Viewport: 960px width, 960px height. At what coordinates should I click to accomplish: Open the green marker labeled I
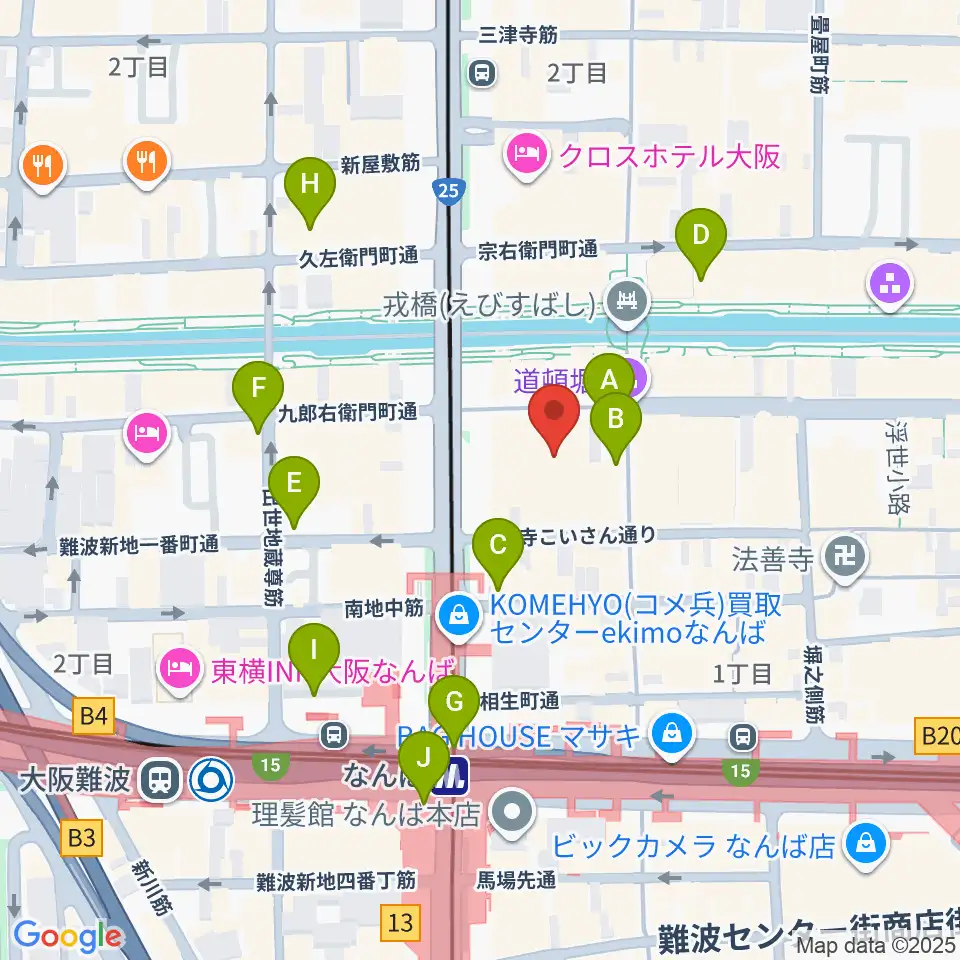314,650
